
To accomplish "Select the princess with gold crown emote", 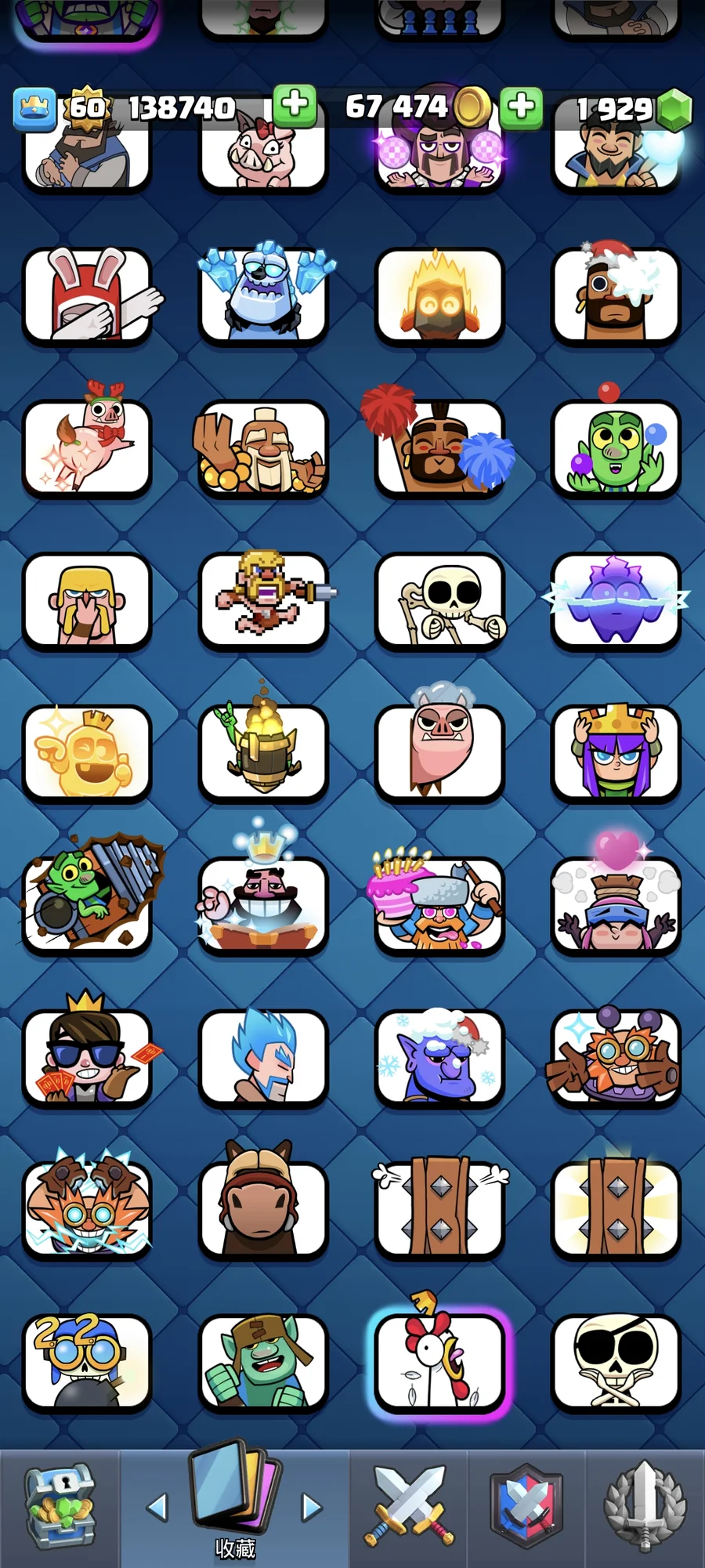I will 616,752.
